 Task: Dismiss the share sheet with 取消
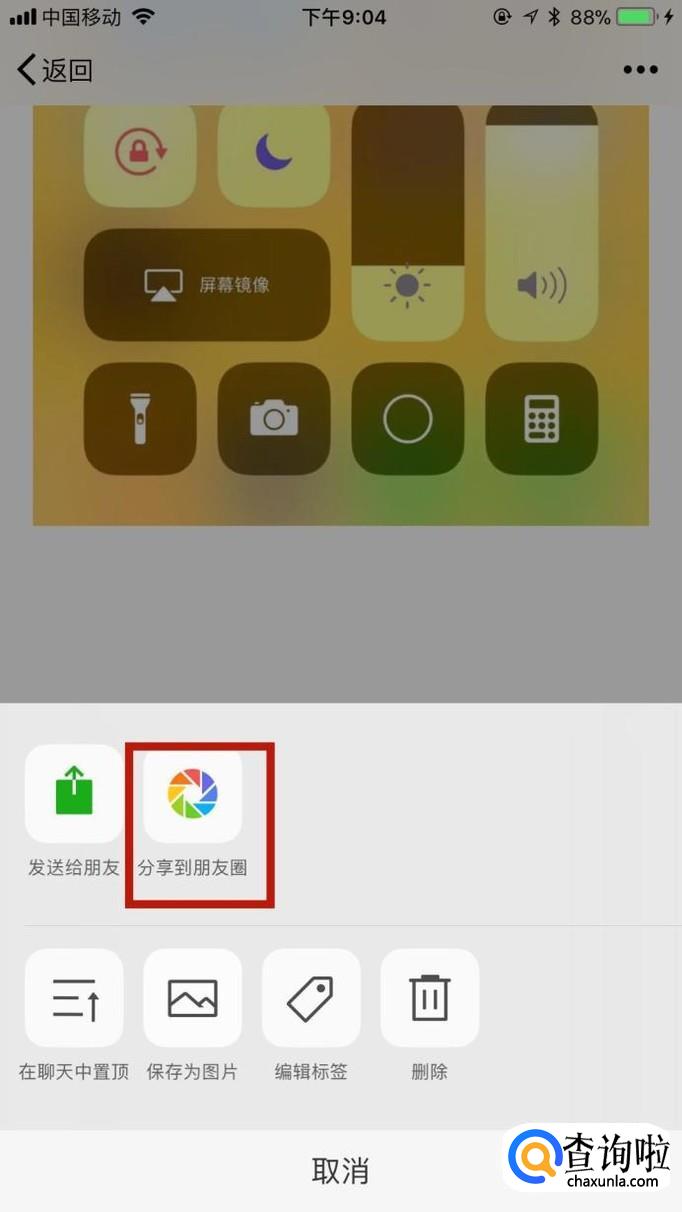pyautogui.click(x=340, y=1171)
